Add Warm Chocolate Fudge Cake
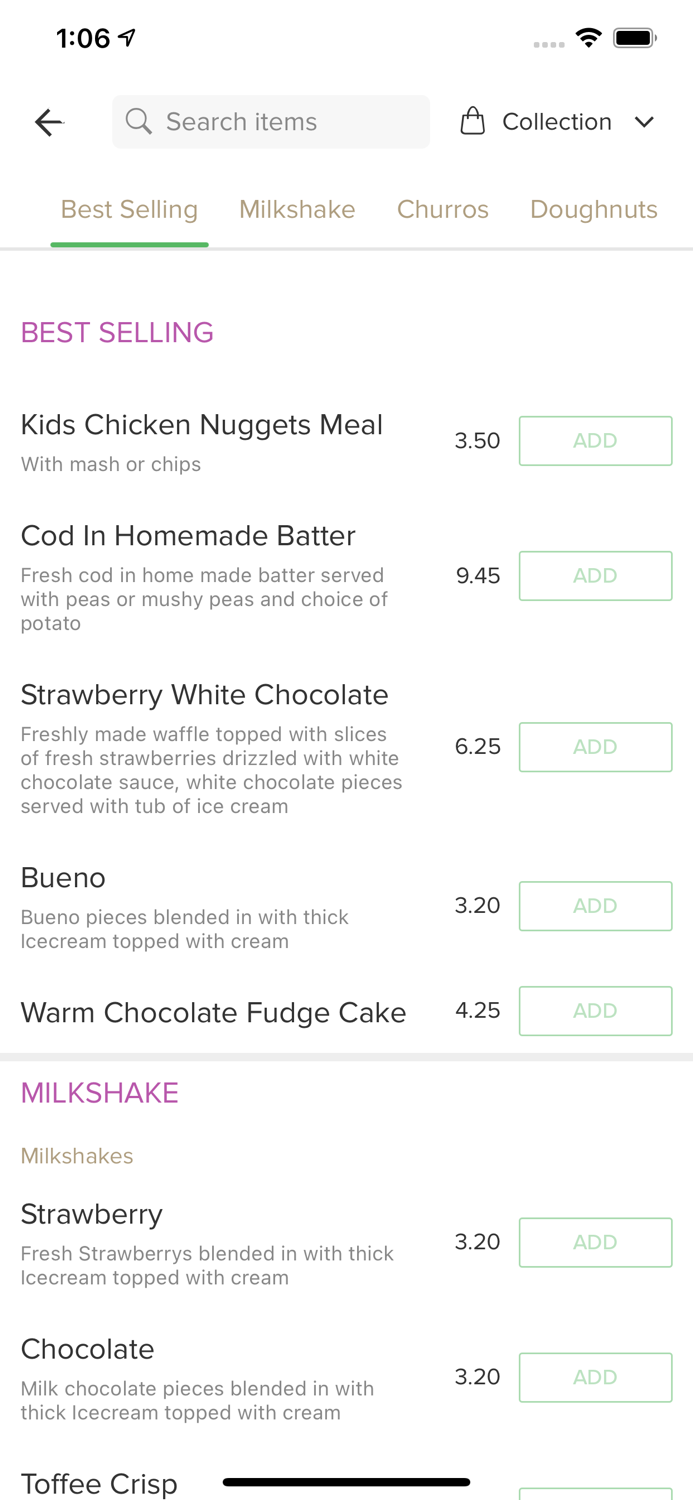693x1500 pixels. tap(595, 1011)
